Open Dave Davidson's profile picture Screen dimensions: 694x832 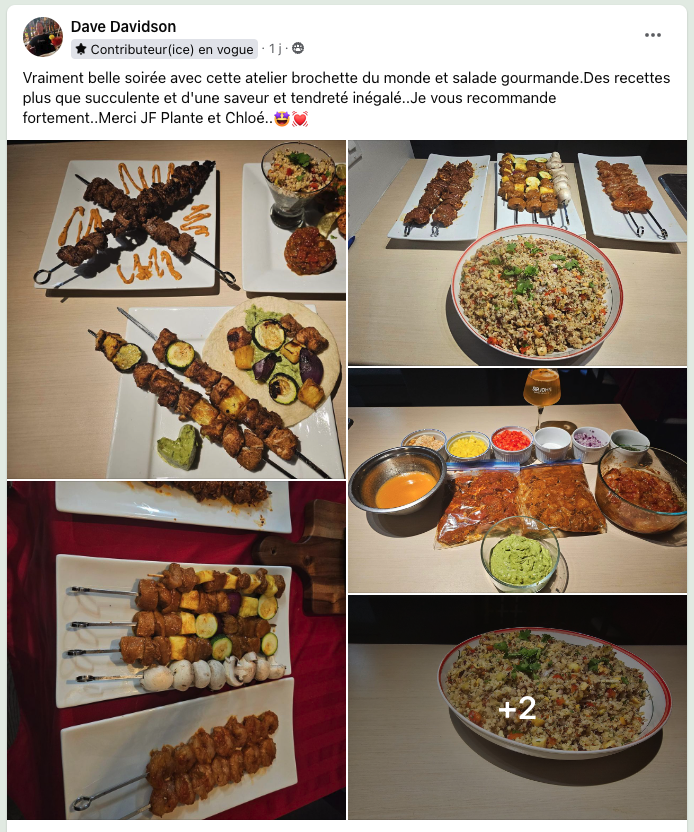[42, 37]
